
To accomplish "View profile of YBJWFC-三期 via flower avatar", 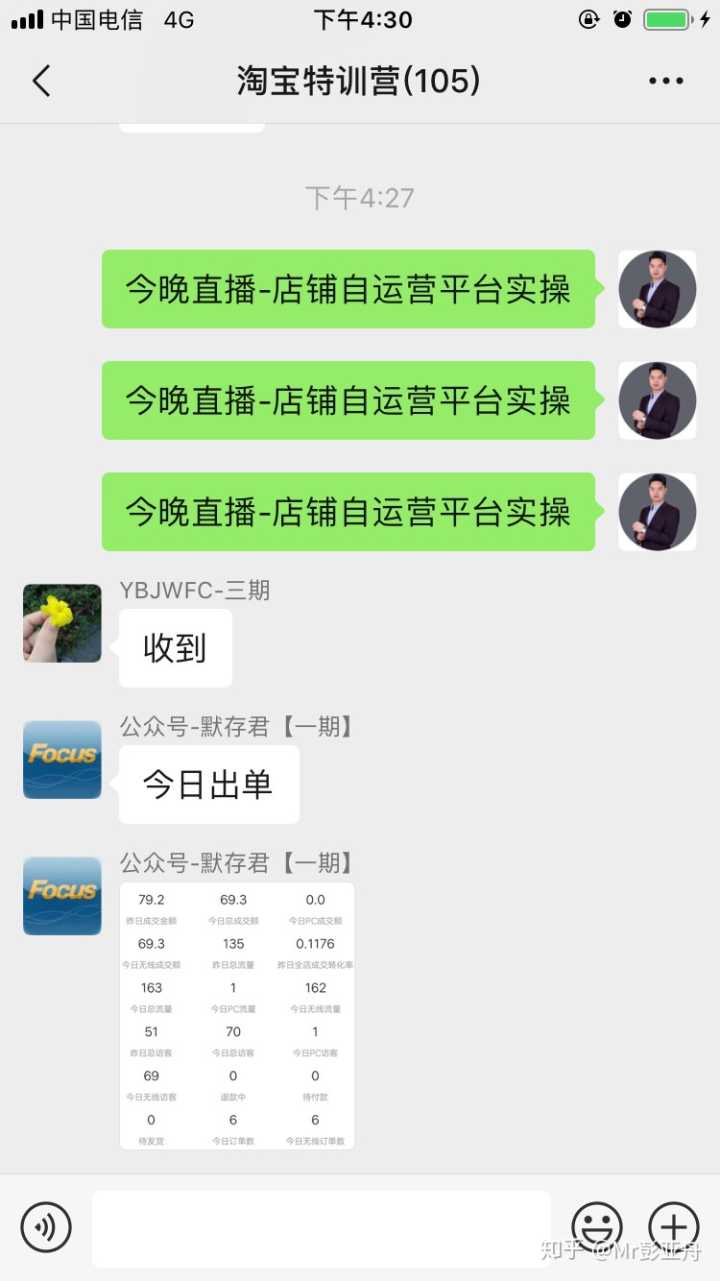I will [62, 623].
